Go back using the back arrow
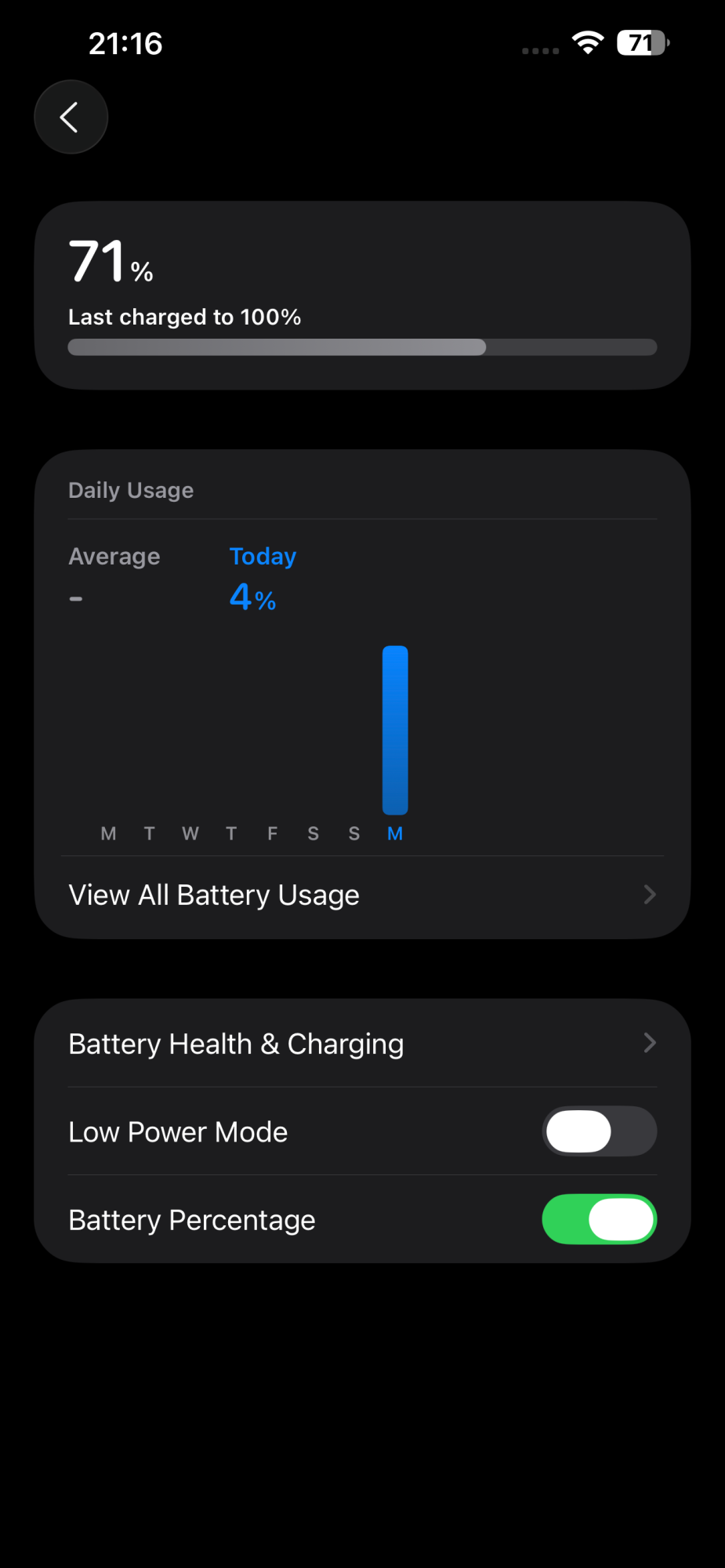The image size is (725, 1568). pos(71,118)
